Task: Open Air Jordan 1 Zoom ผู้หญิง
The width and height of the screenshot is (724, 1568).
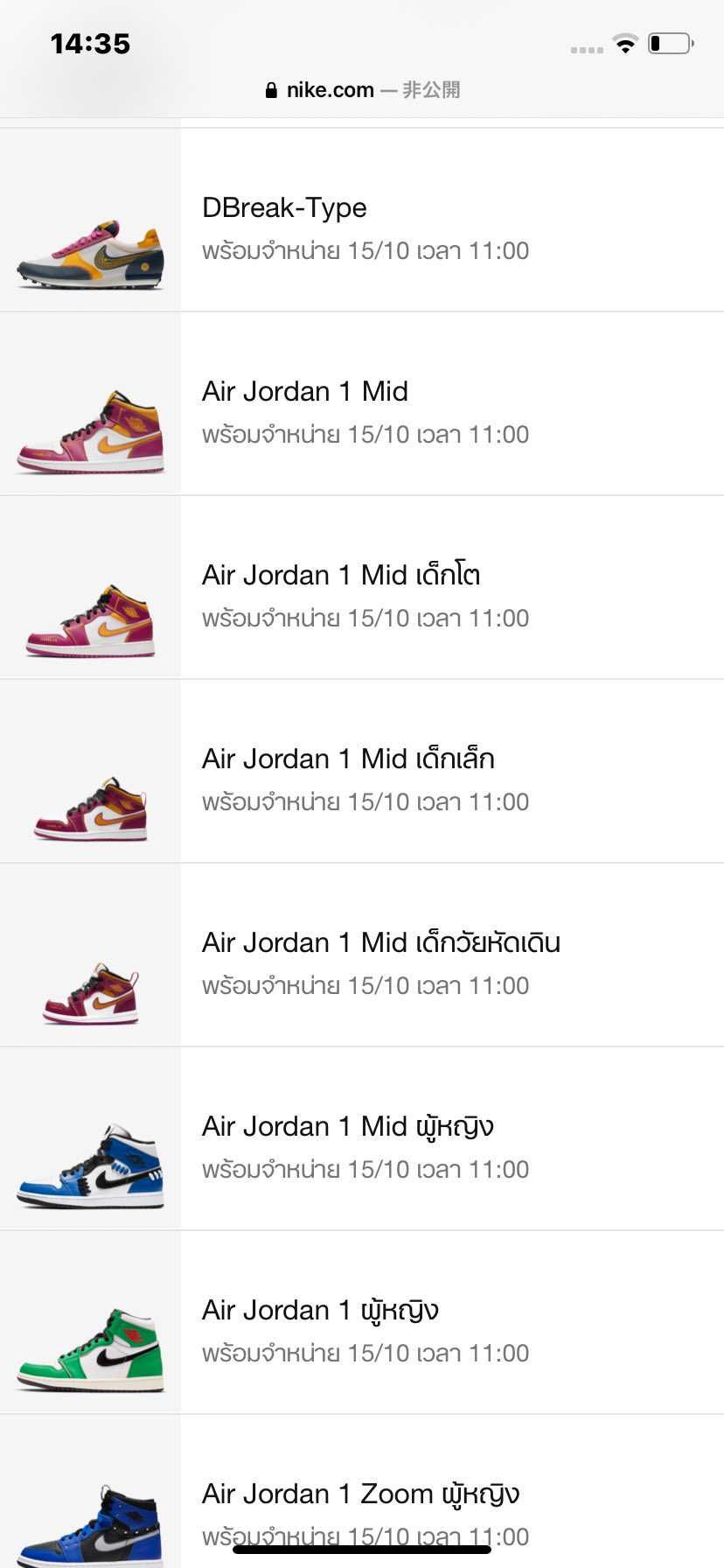Action: click(362, 1491)
